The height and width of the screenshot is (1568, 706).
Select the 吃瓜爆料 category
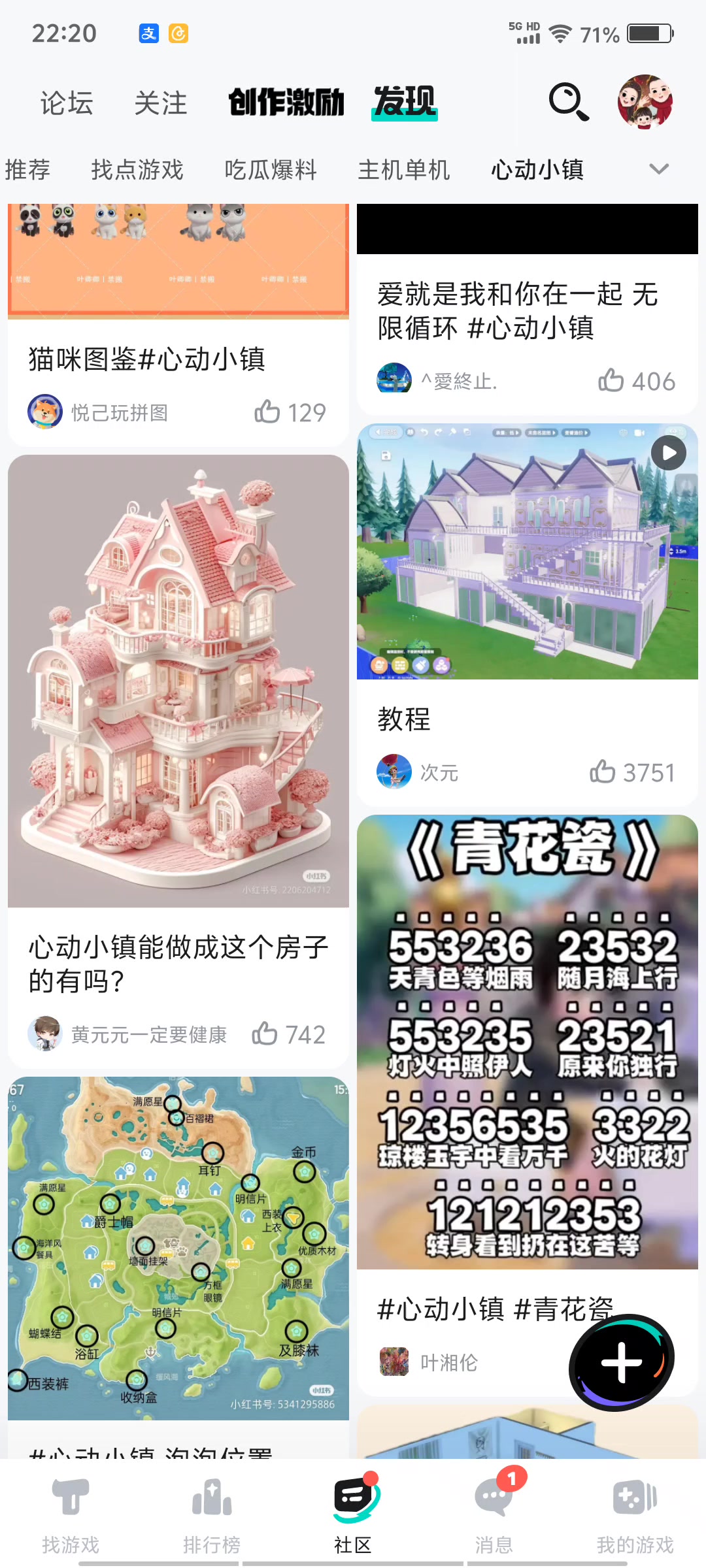(271, 170)
